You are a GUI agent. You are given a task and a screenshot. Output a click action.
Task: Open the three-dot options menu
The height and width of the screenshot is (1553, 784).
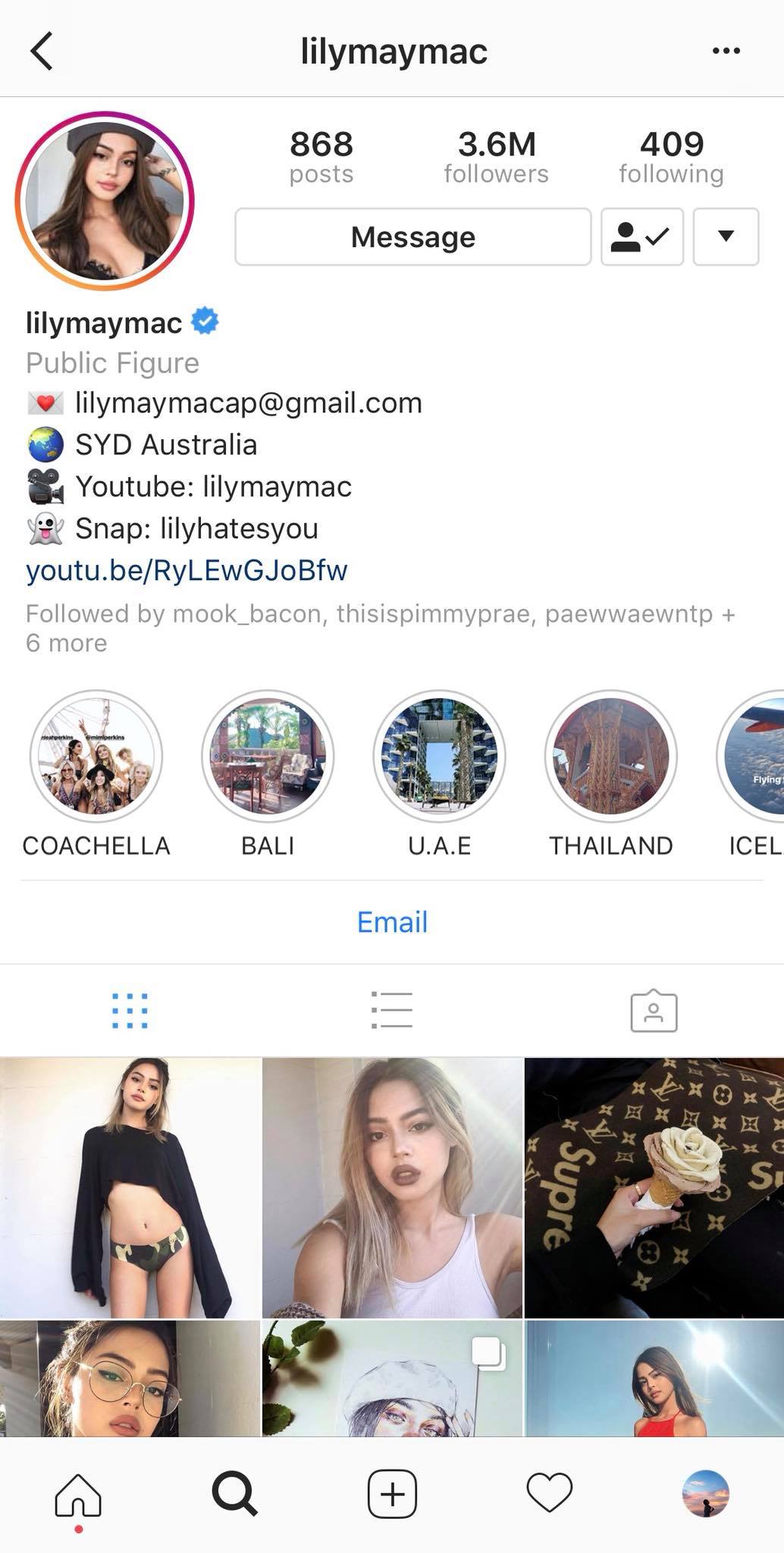726,51
